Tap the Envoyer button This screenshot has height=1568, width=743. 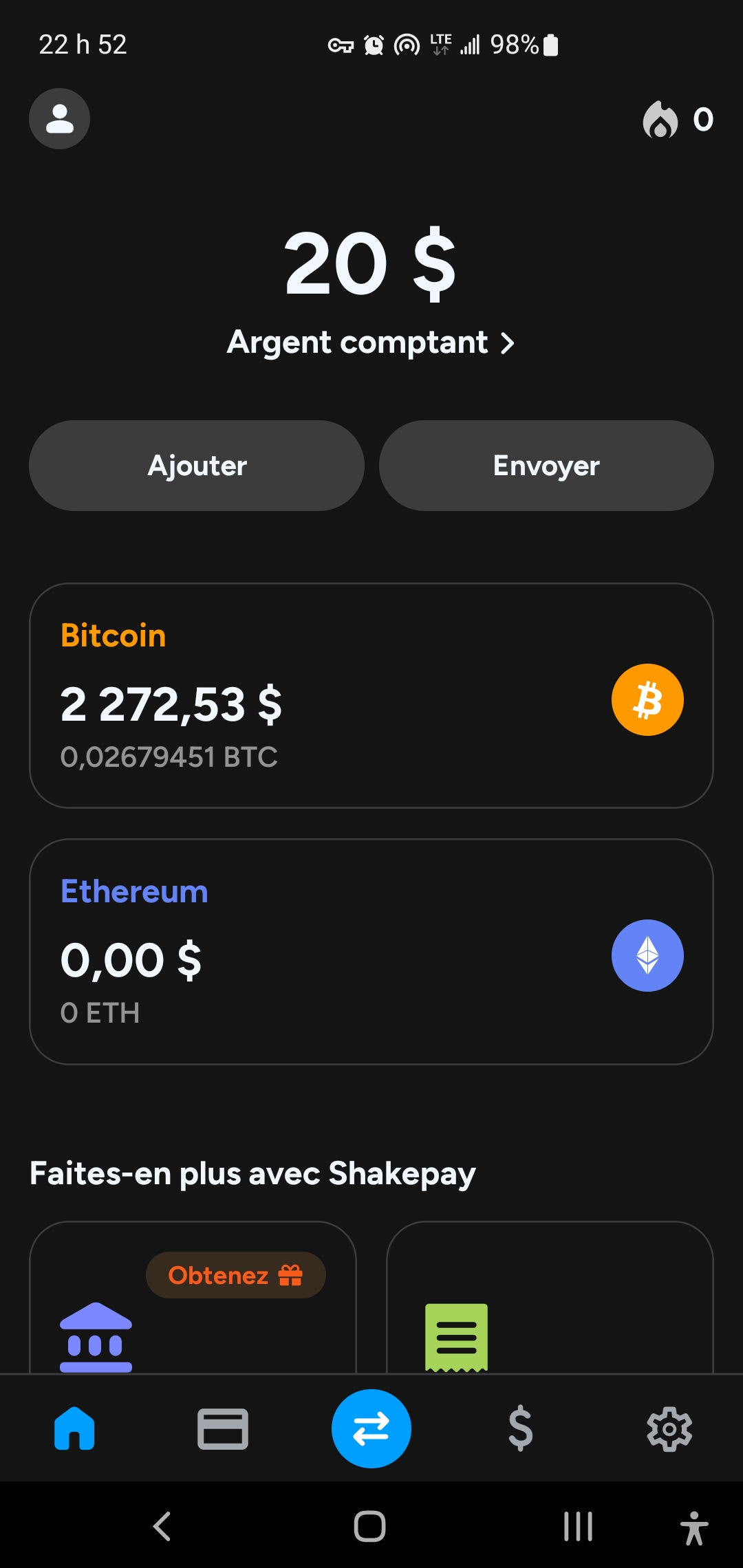coord(546,466)
